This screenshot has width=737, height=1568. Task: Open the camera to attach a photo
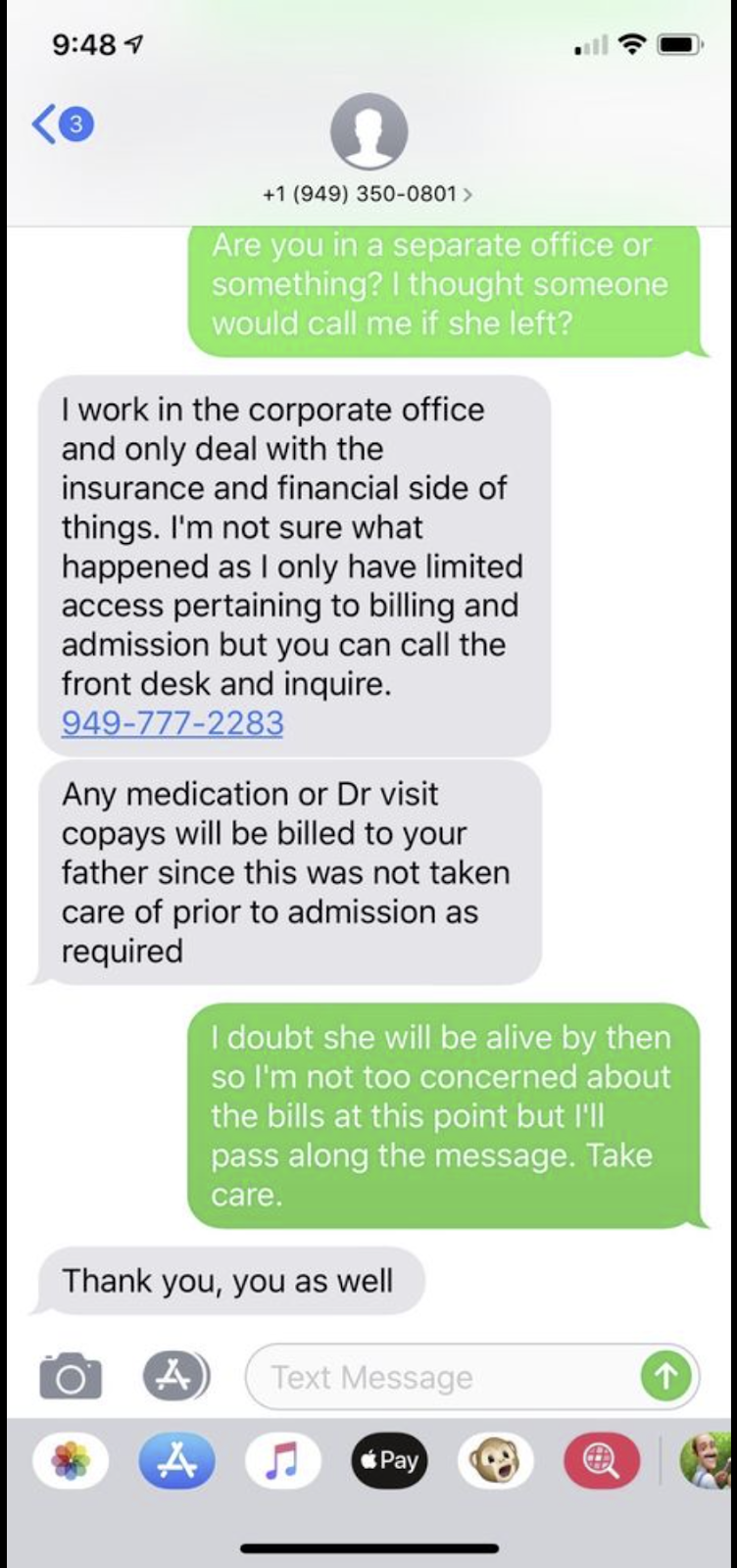click(x=70, y=1376)
